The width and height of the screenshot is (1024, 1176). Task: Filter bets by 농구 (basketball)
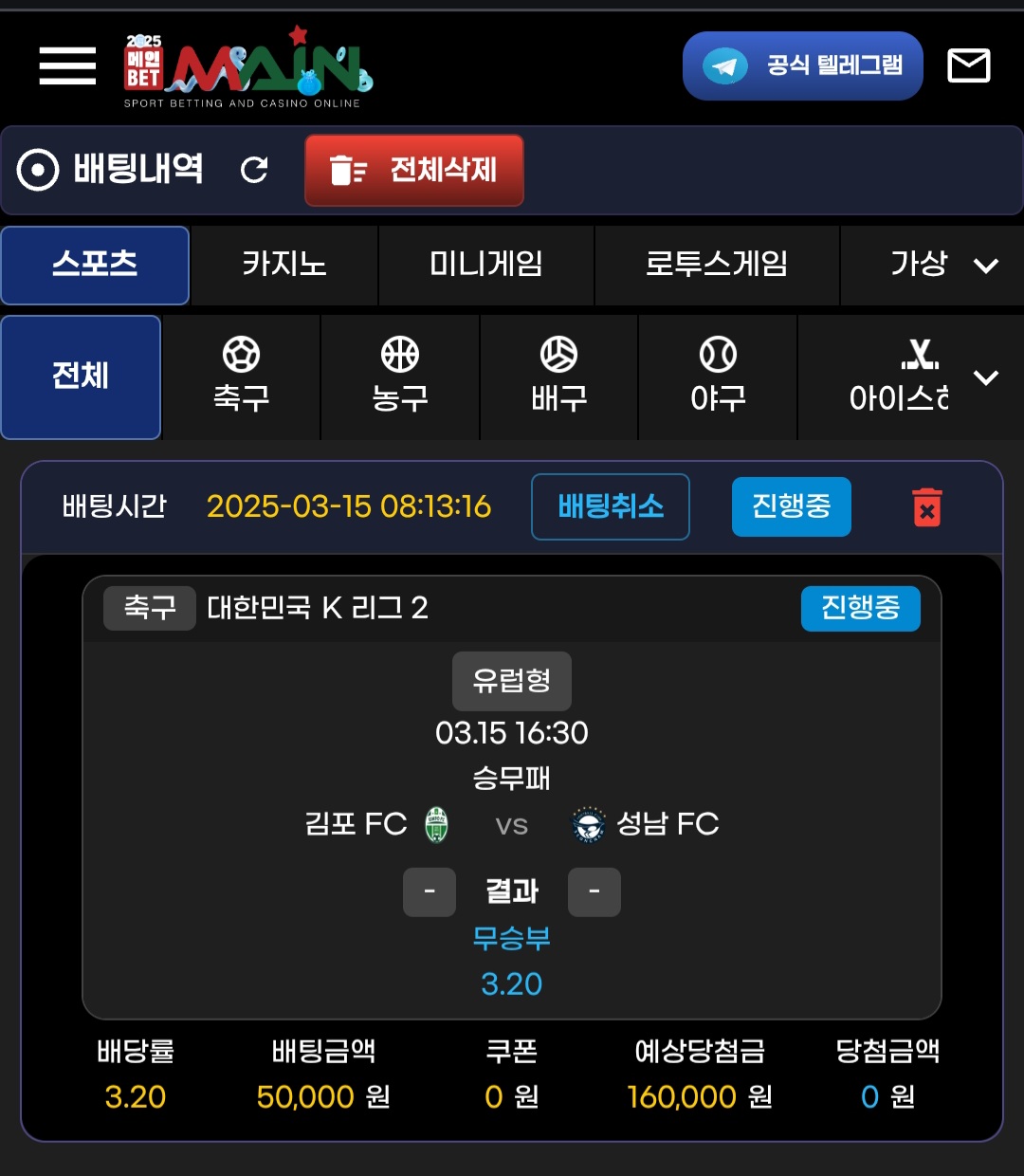[400, 377]
